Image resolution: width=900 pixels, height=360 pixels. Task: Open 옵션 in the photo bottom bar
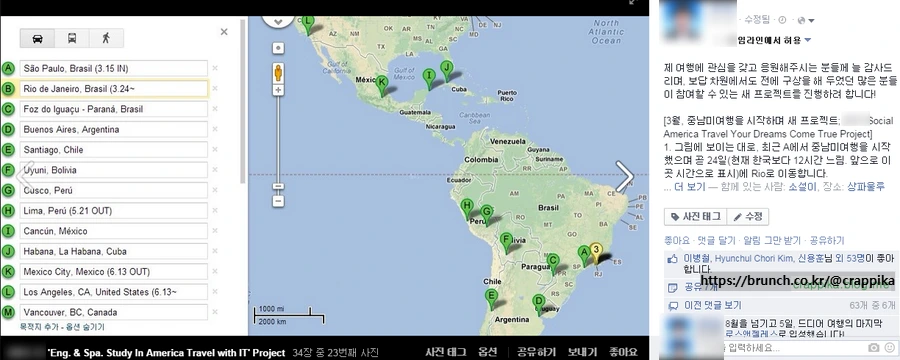pyautogui.click(x=487, y=352)
